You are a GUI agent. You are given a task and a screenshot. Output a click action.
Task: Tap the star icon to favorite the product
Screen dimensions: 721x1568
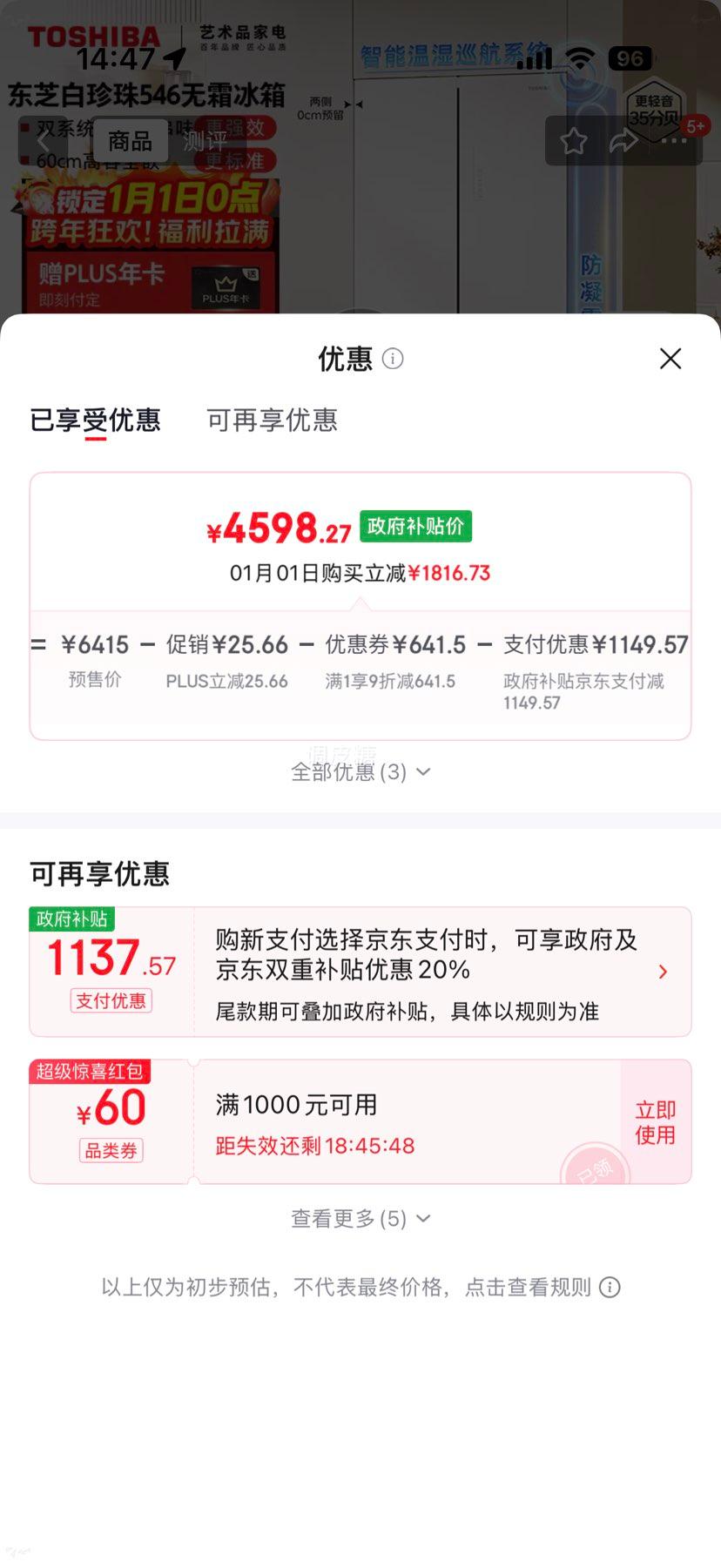(574, 141)
